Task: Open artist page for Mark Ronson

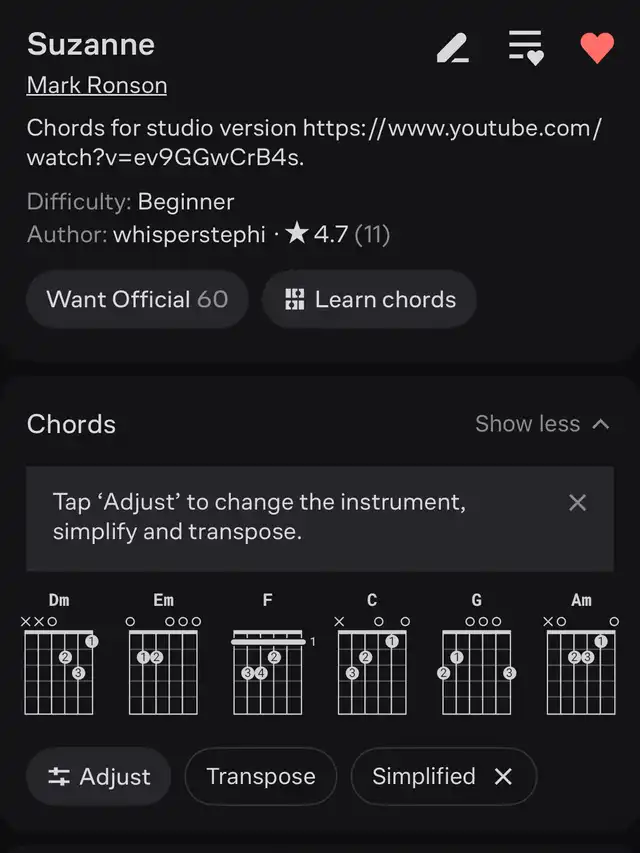Action: tap(97, 85)
